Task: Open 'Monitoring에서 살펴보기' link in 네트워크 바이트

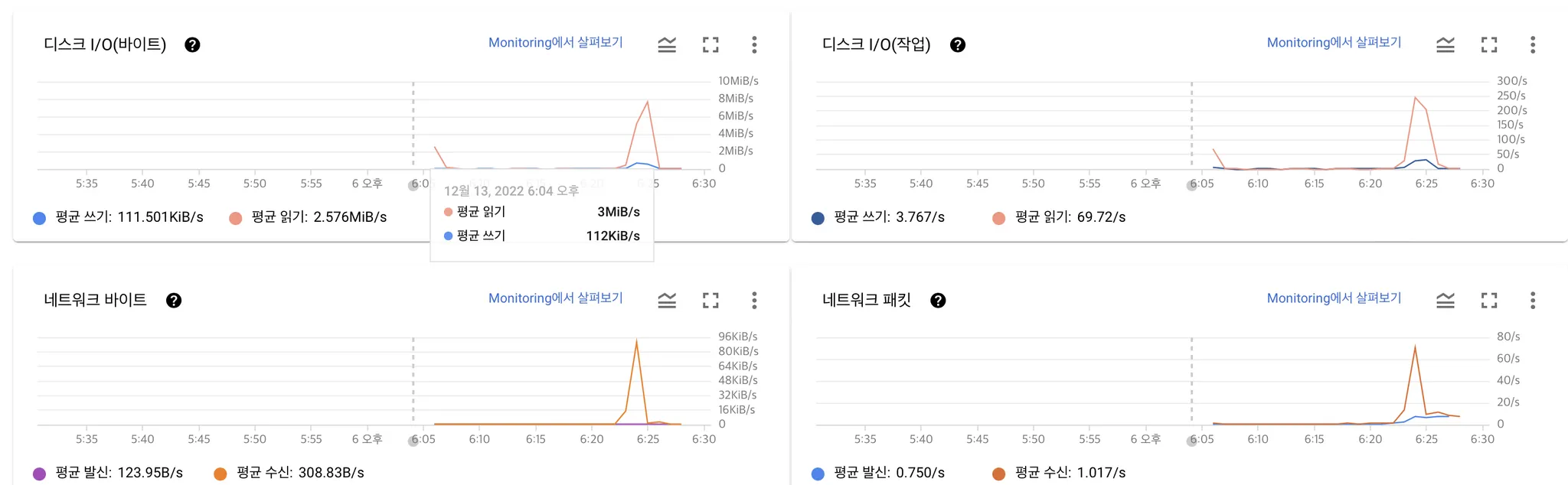Action: tap(555, 298)
